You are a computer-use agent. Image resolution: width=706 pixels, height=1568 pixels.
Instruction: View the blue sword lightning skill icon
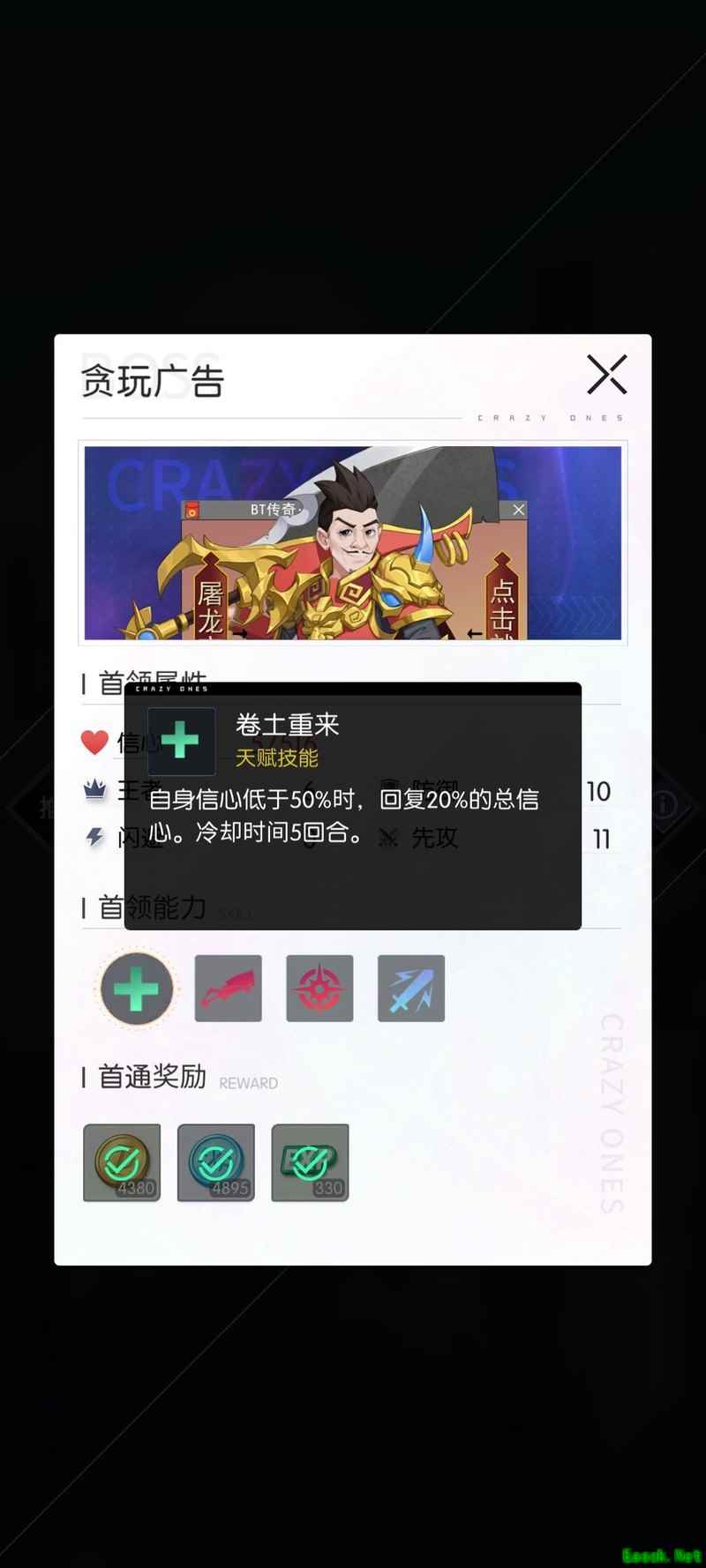[411, 989]
